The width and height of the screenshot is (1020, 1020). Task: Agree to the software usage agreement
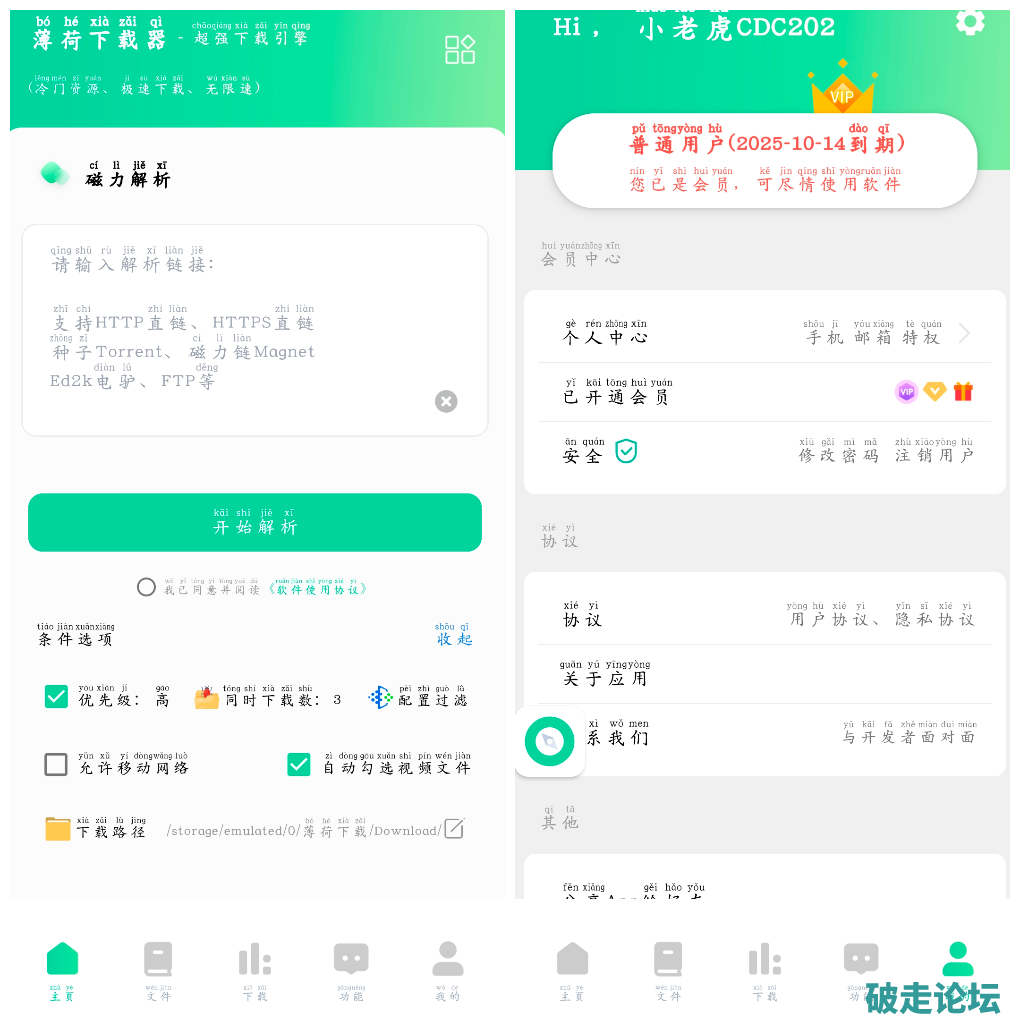(x=147, y=587)
